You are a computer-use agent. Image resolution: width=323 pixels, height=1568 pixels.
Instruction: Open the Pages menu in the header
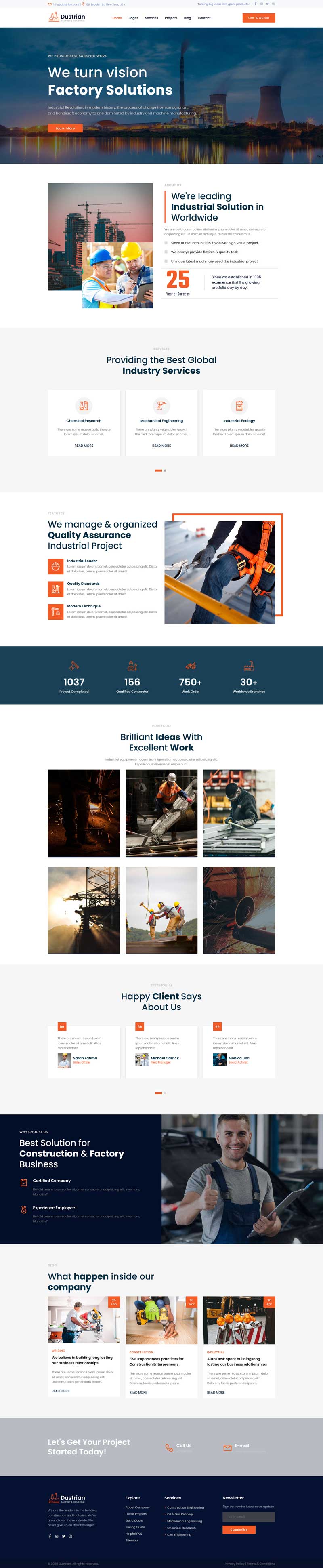coord(133,18)
